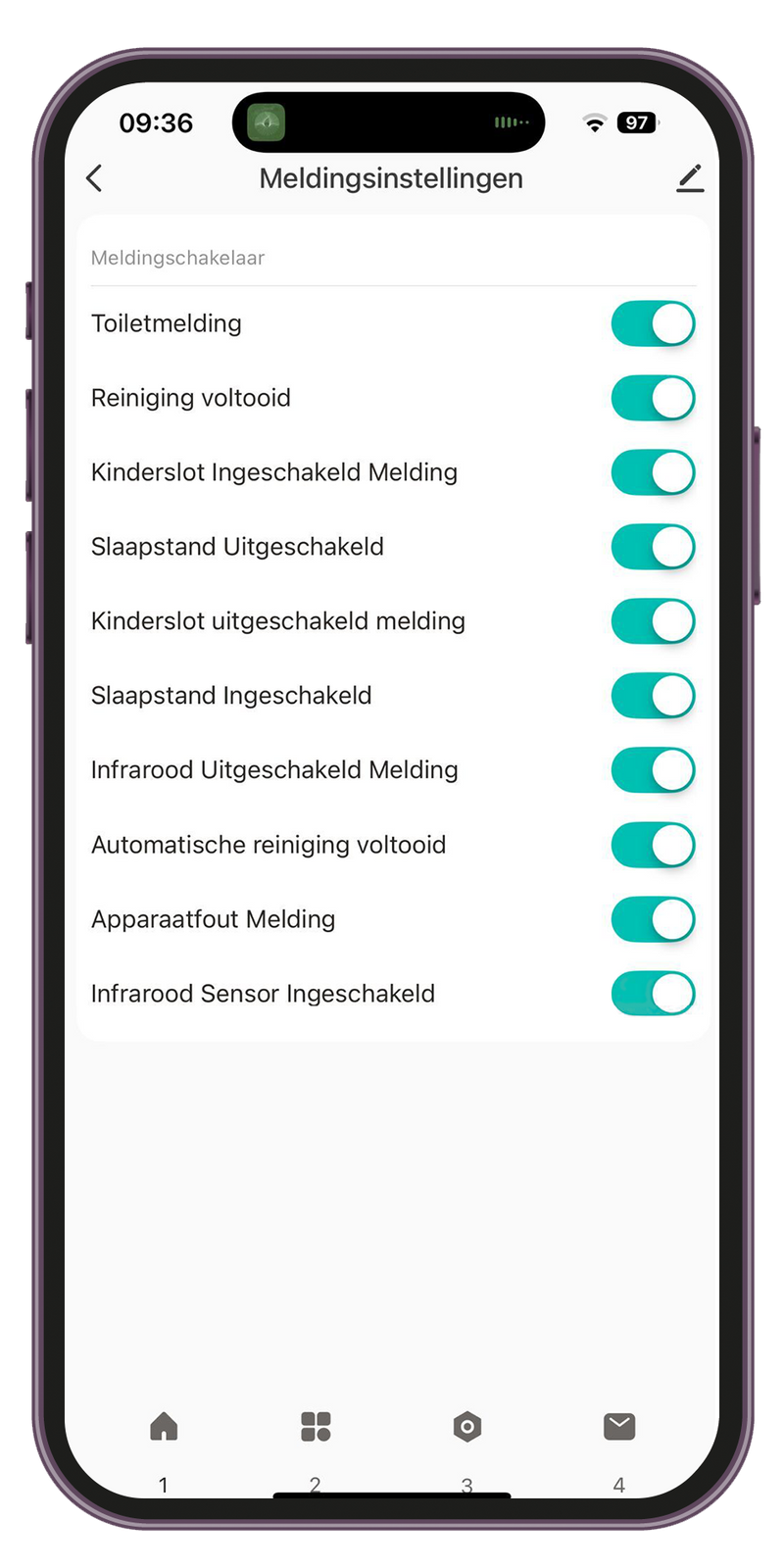Screen dimensions: 784x1568
Task: Turn off Reiniging voltooid notification
Action: tap(653, 398)
